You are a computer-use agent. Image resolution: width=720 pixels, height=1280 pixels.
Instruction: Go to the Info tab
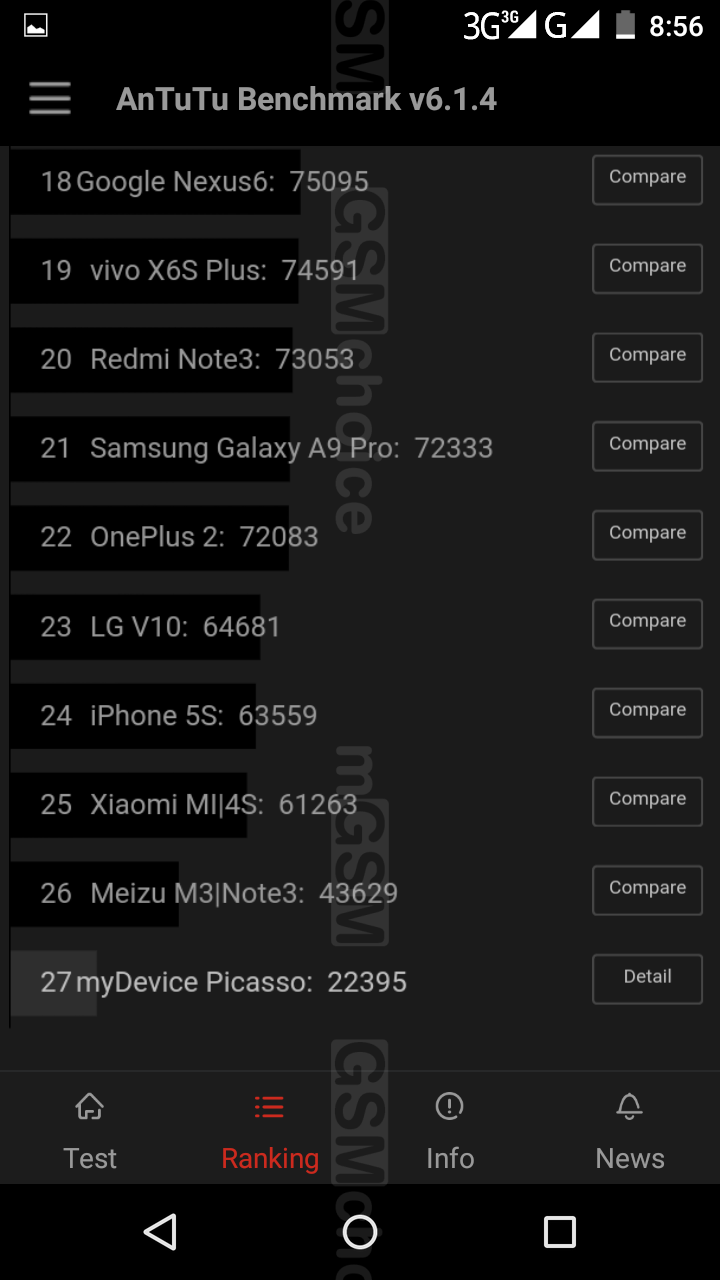pos(450,1130)
